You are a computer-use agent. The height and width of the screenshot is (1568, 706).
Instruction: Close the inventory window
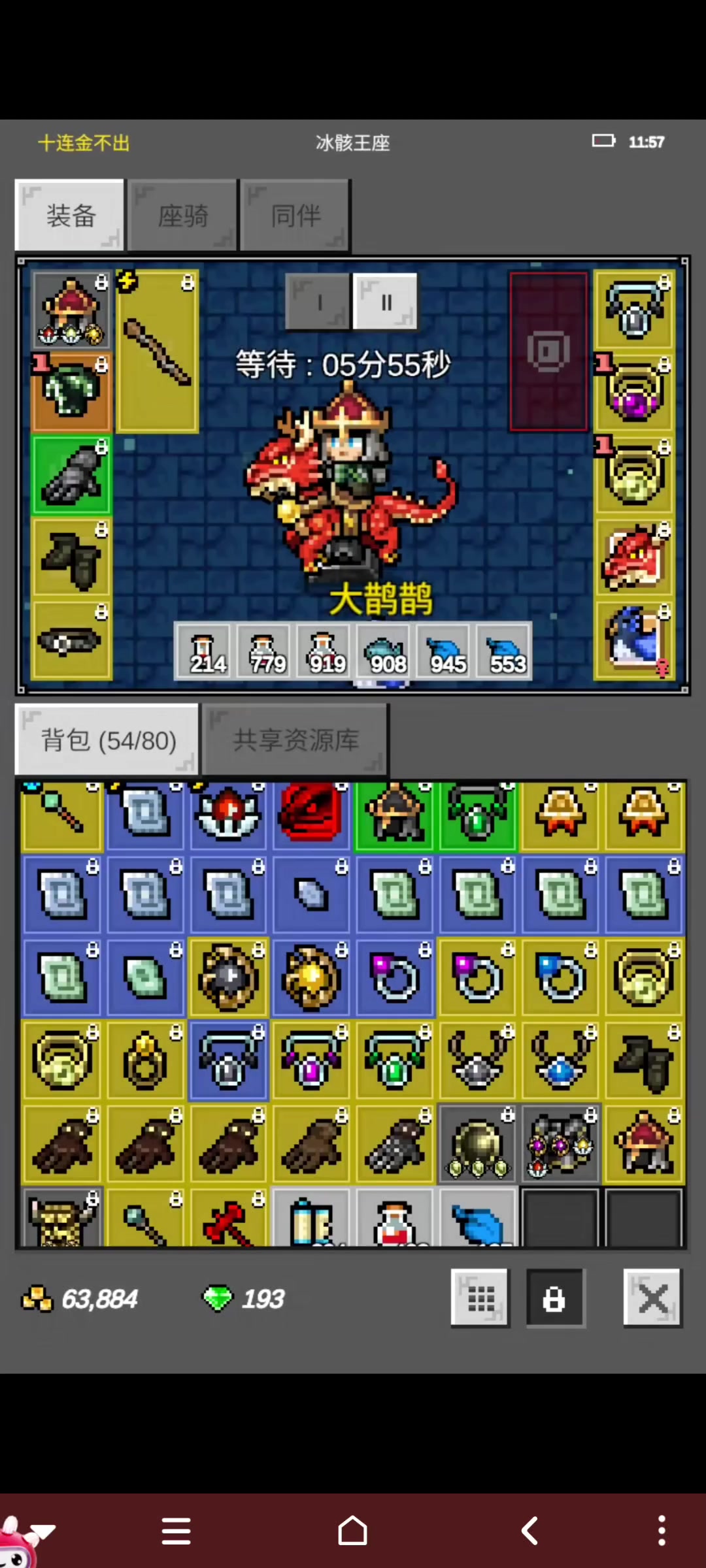pyautogui.click(x=652, y=1299)
